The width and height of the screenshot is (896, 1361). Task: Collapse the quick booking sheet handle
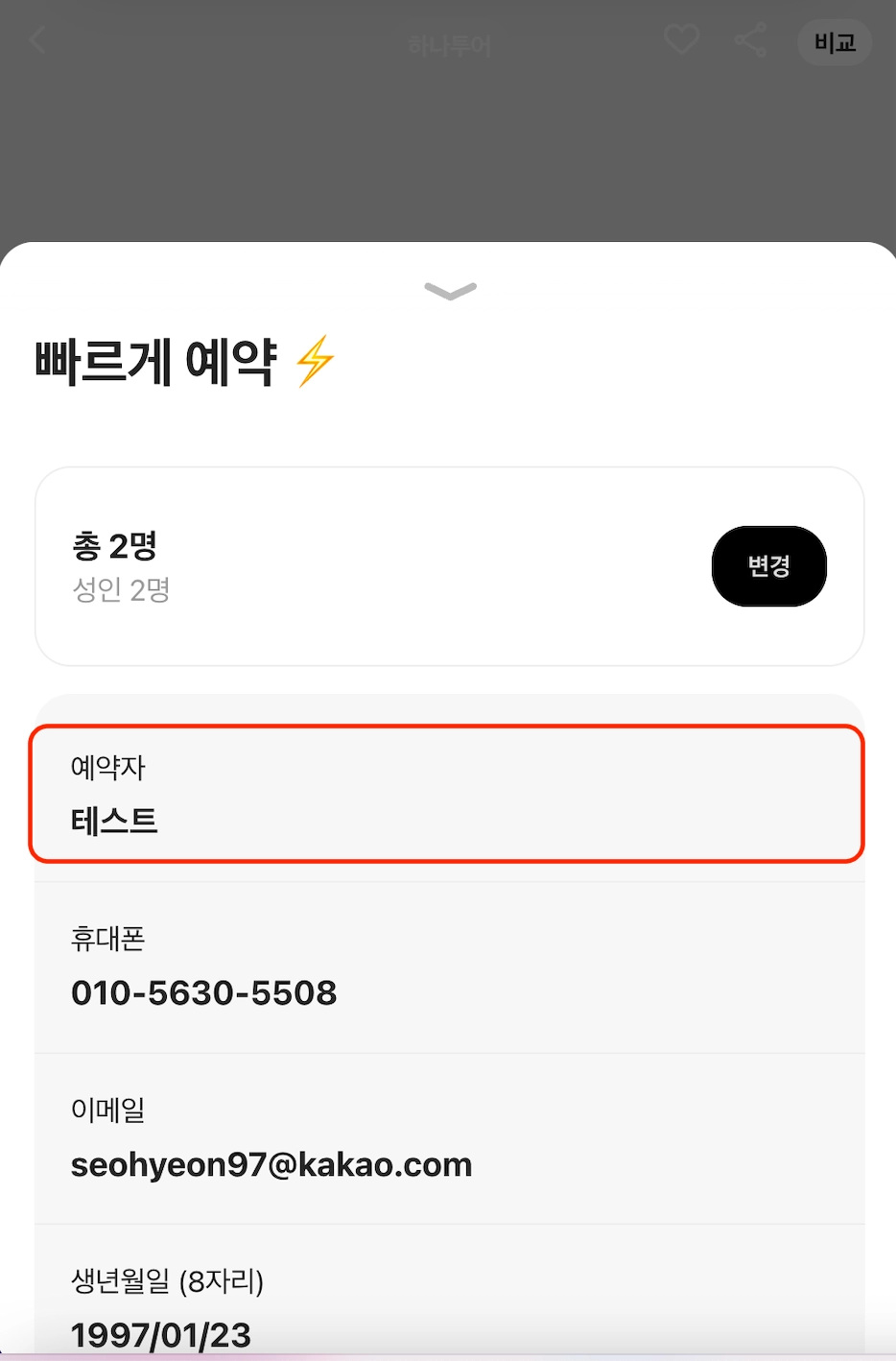450,291
